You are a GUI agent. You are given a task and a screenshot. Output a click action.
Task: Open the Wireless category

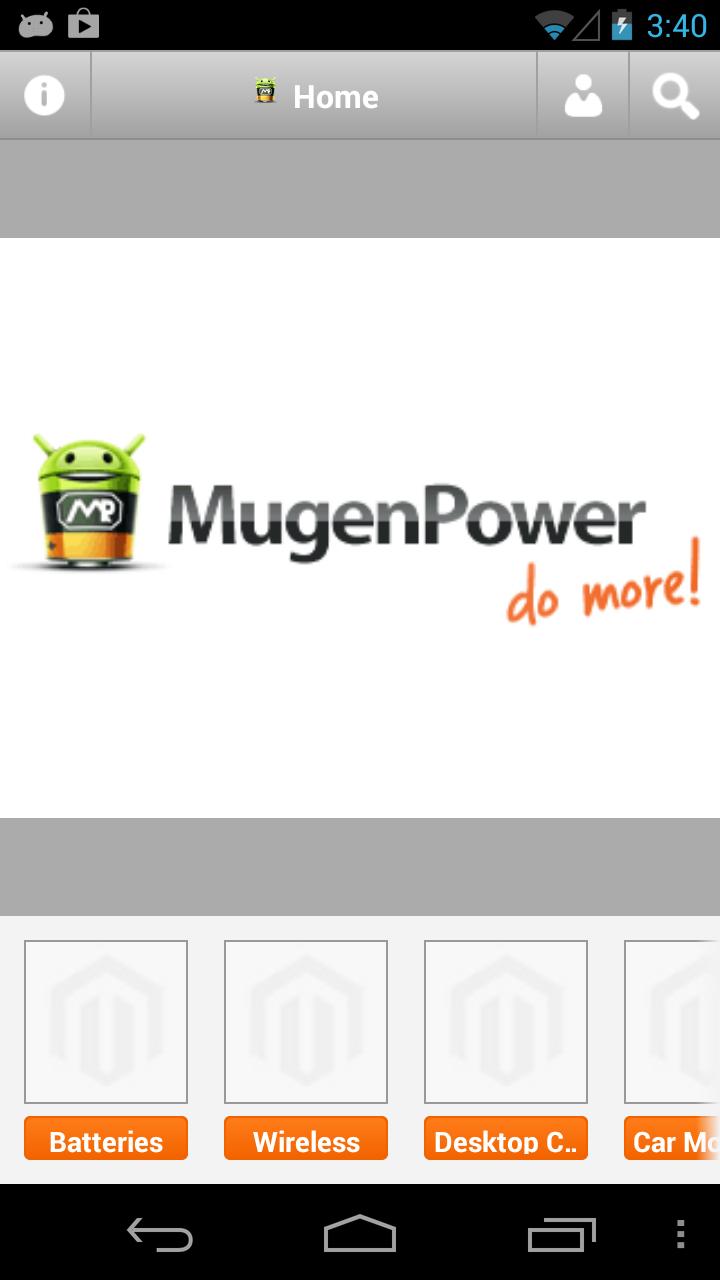tap(306, 1140)
